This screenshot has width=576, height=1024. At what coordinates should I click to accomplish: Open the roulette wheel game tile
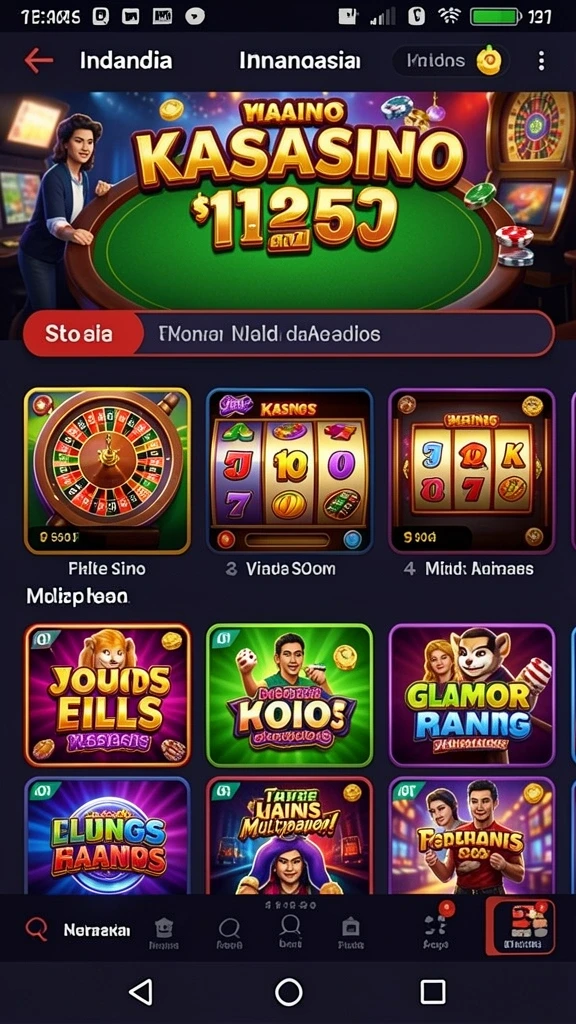[x=108, y=471]
